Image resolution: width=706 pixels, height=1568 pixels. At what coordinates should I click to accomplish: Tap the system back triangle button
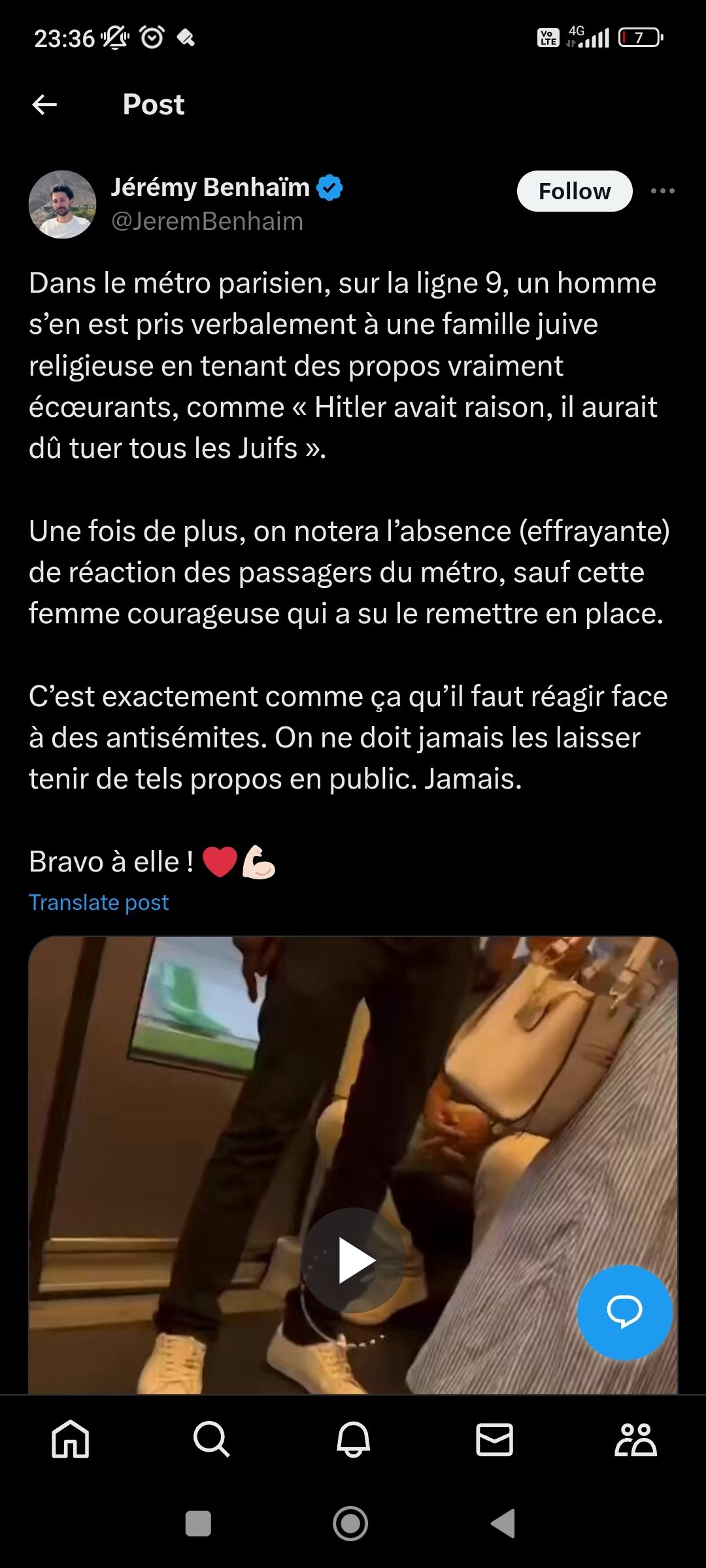pyautogui.click(x=503, y=1524)
